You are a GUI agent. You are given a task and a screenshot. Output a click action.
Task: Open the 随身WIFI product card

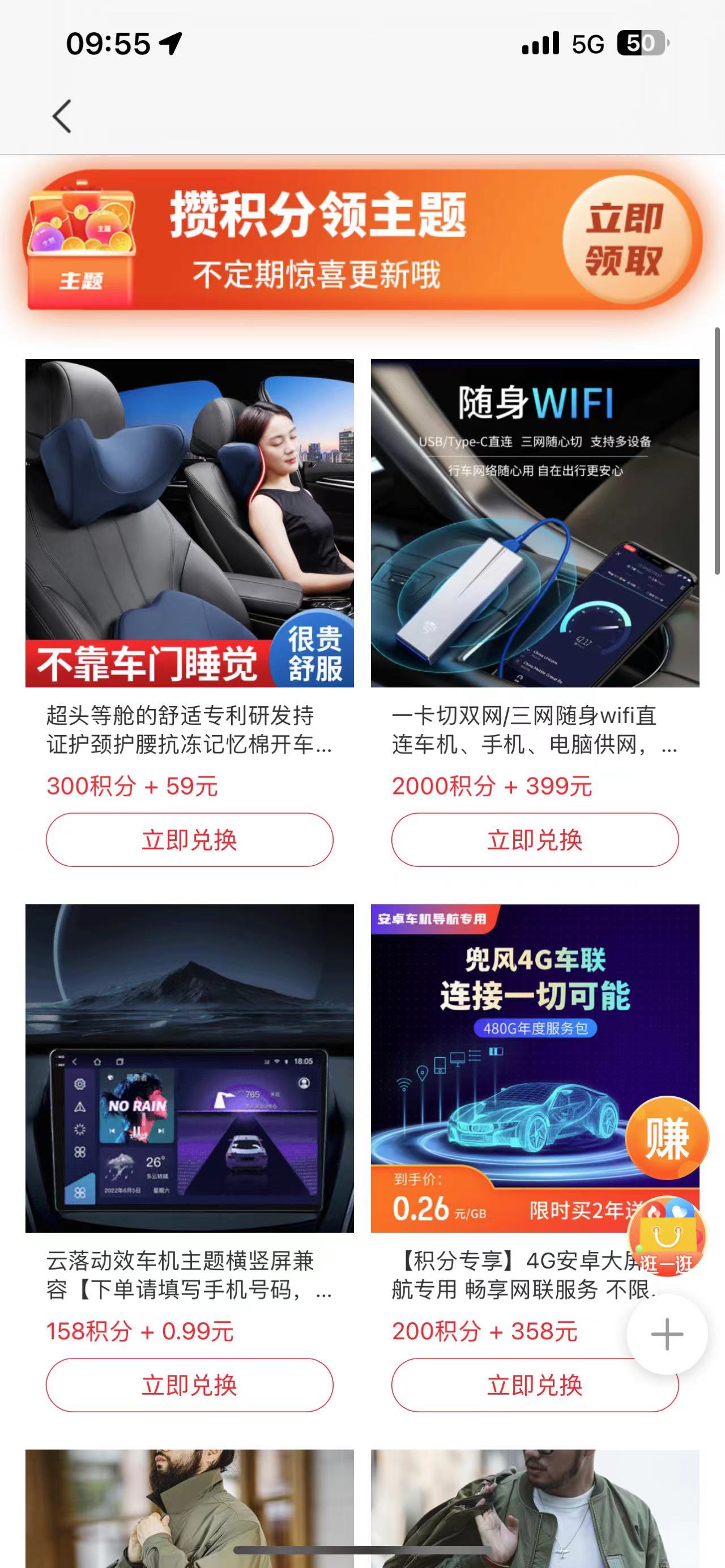535,523
